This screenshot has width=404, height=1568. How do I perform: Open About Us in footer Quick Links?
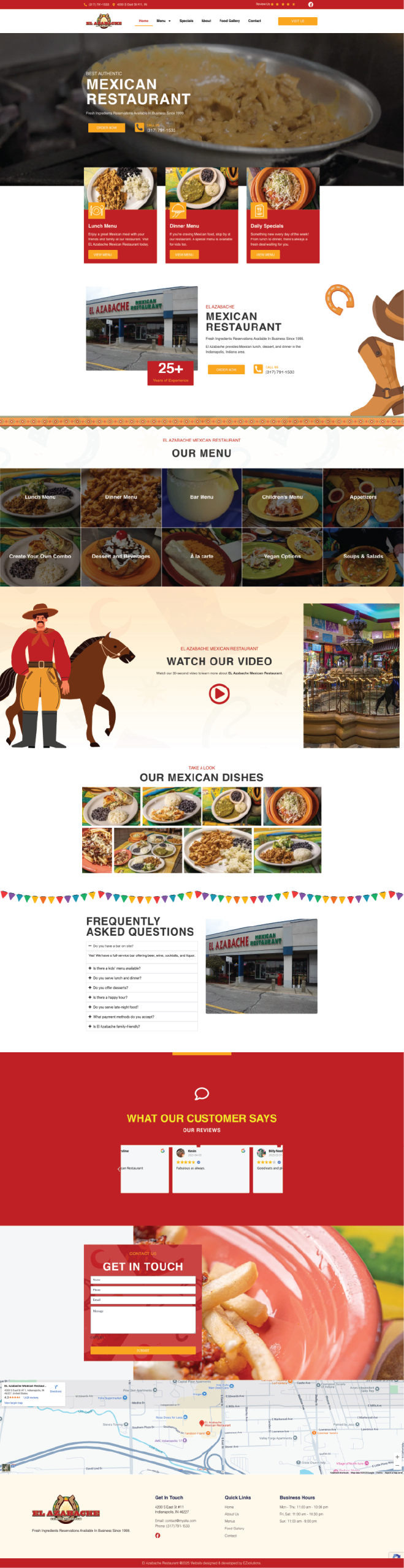(x=232, y=1514)
